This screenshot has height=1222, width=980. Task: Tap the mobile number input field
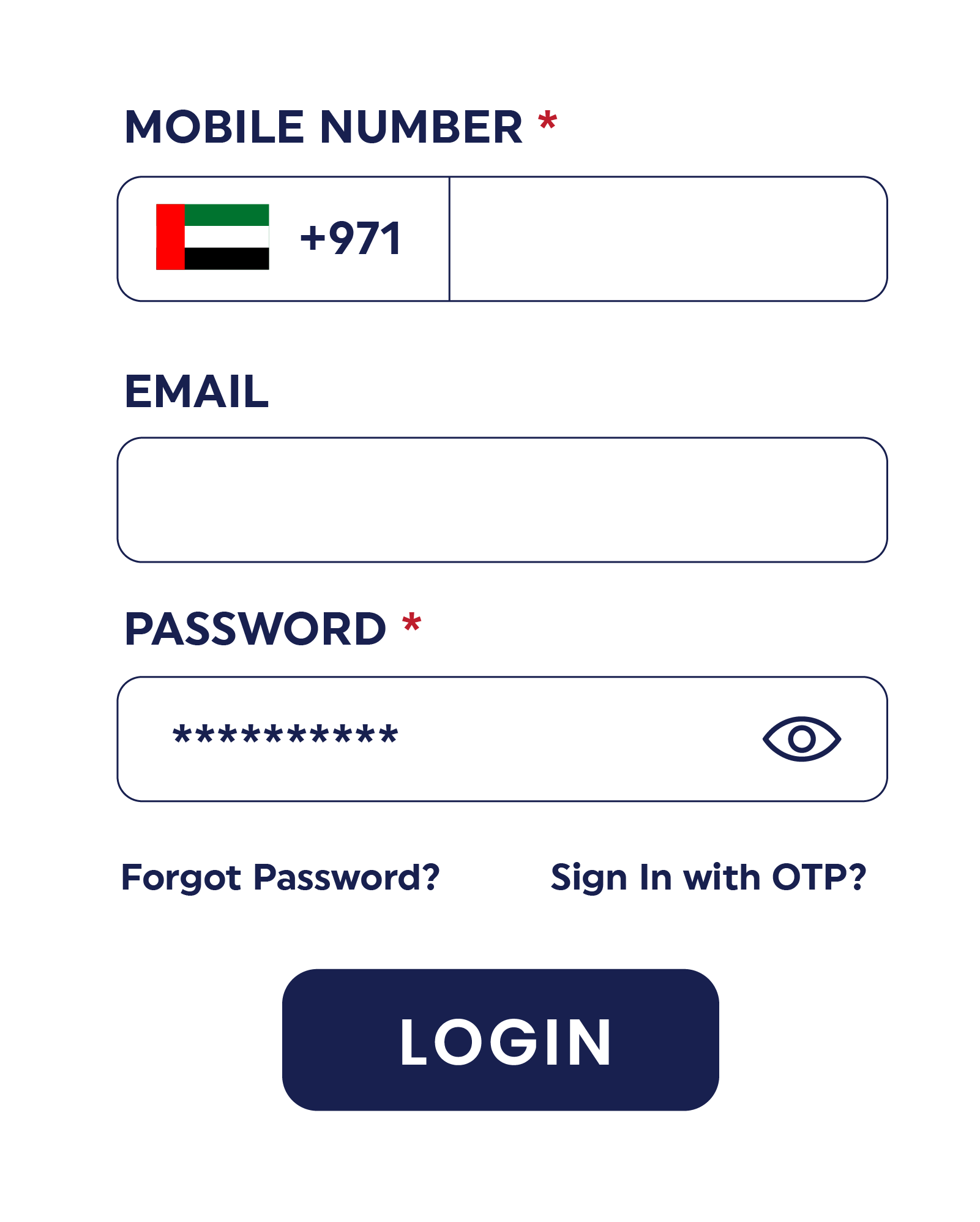667,239
